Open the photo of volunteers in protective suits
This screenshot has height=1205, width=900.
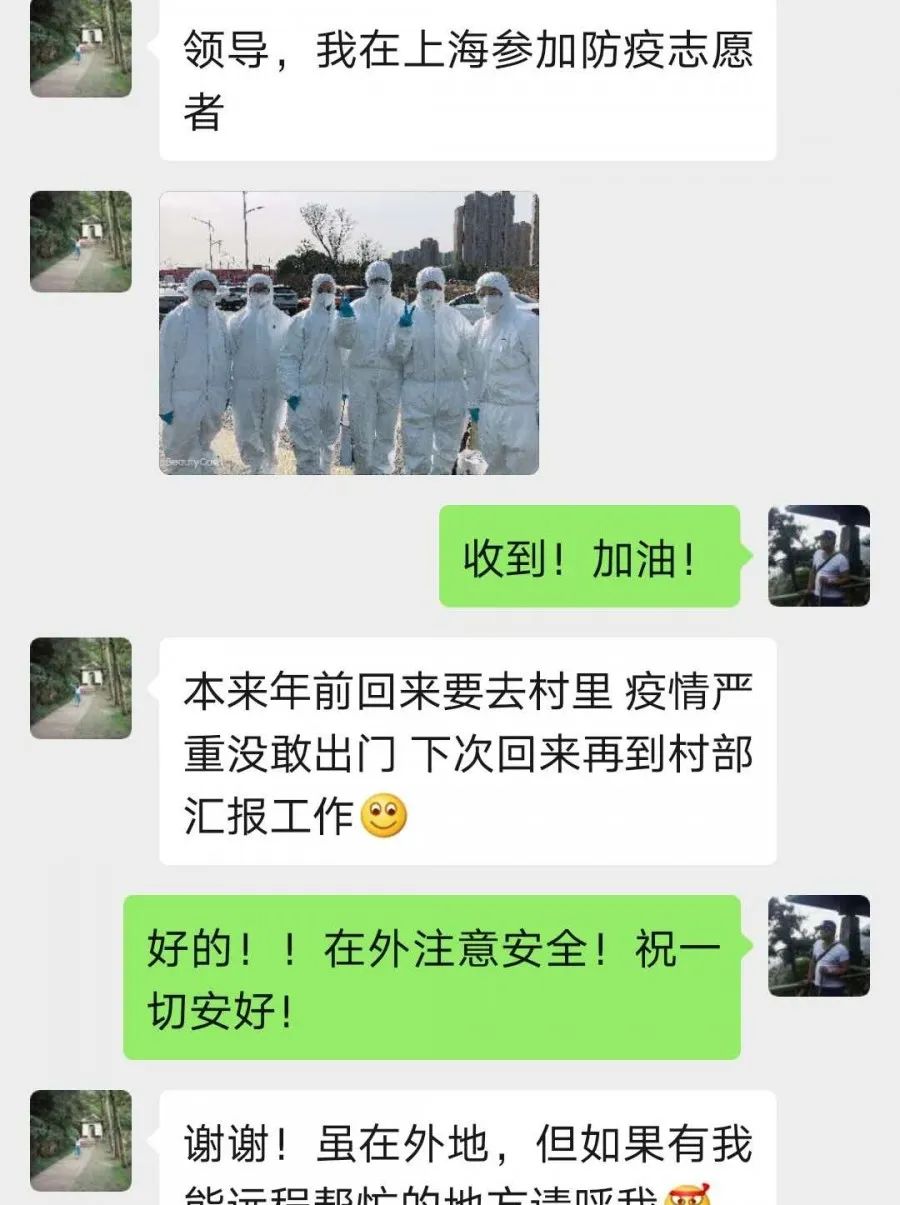pos(348,333)
